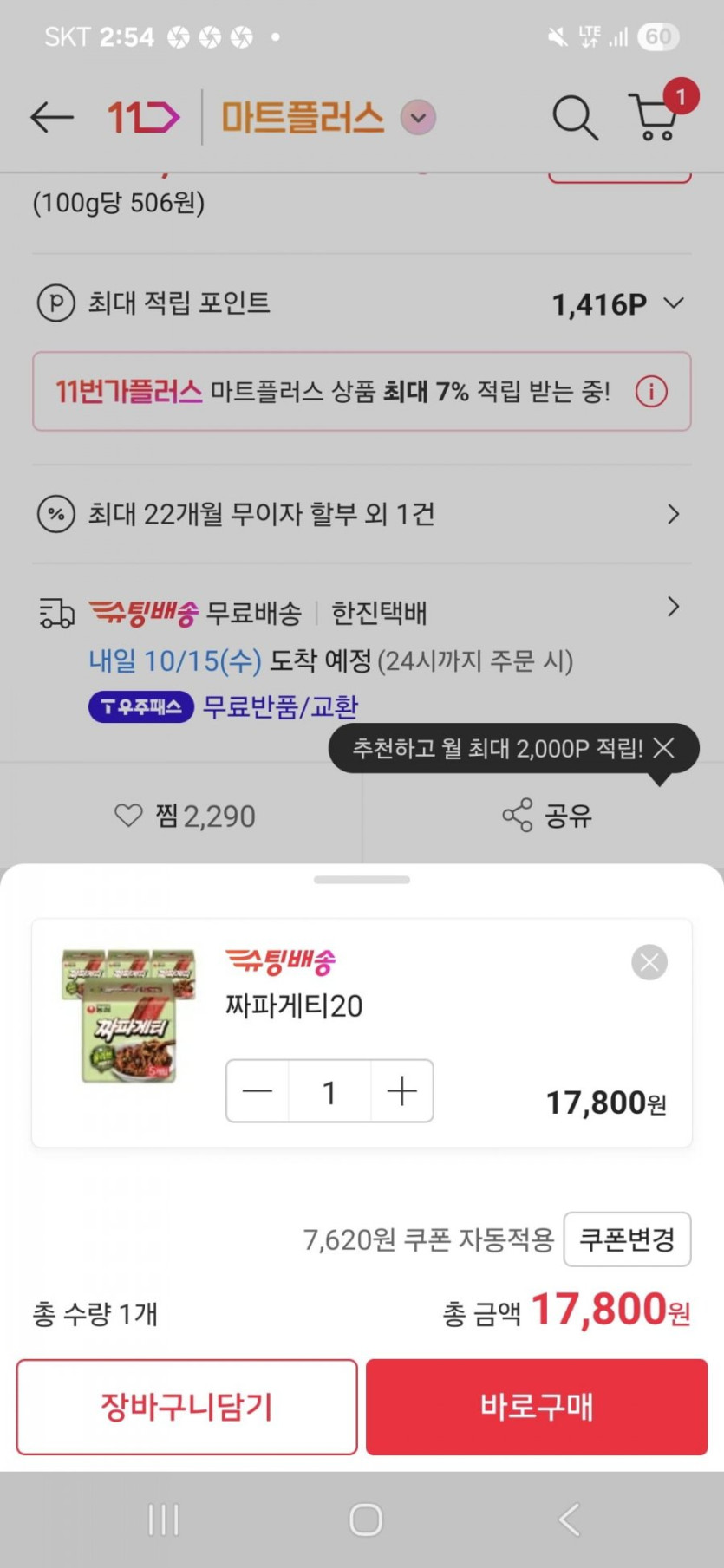Go to the system home screen
The height and width of the screenshot is (1568, 724).
(x=365, y=1519)
